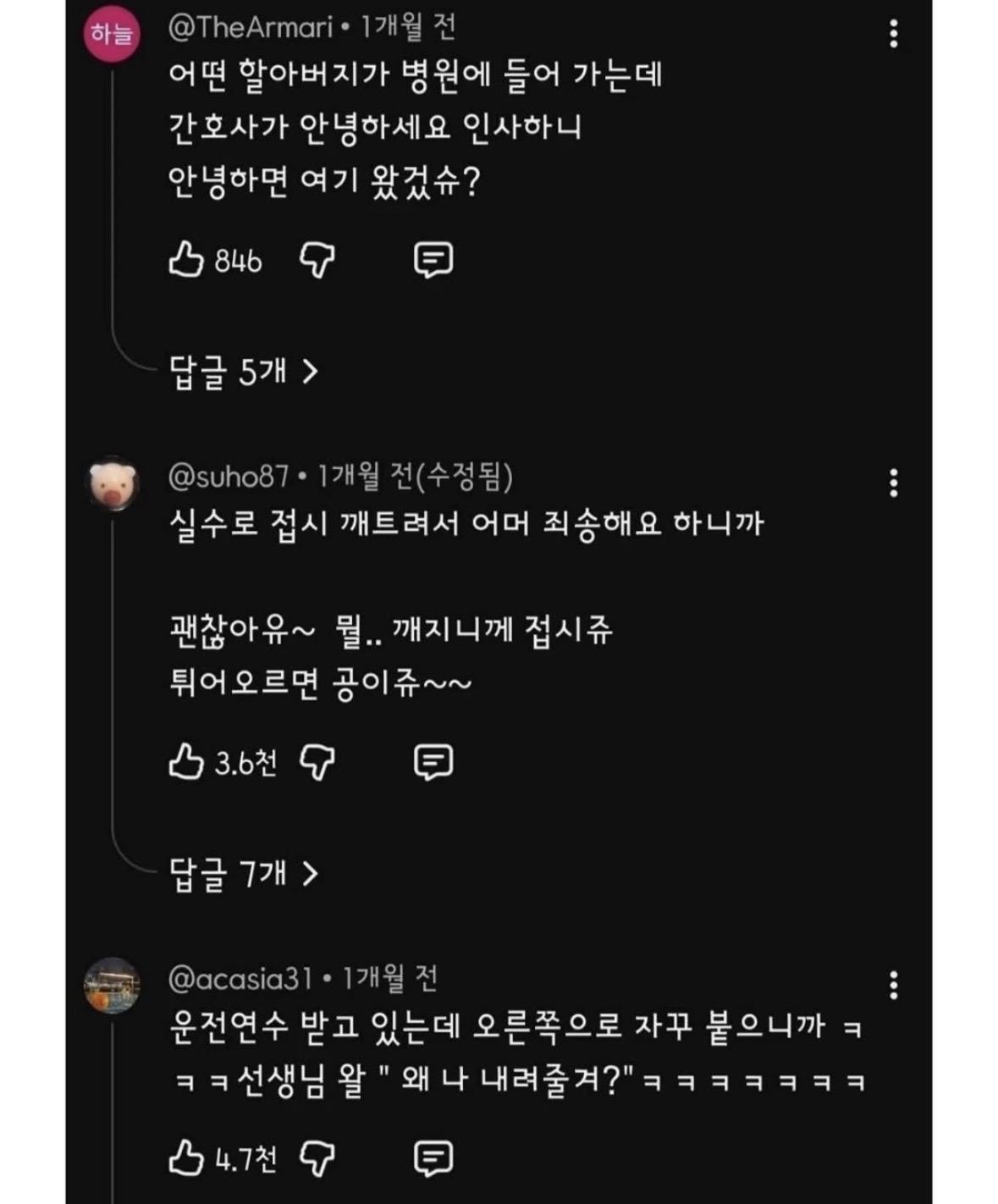
Task: Visit the @suho87 channel handle
Action: click(229, 477)
